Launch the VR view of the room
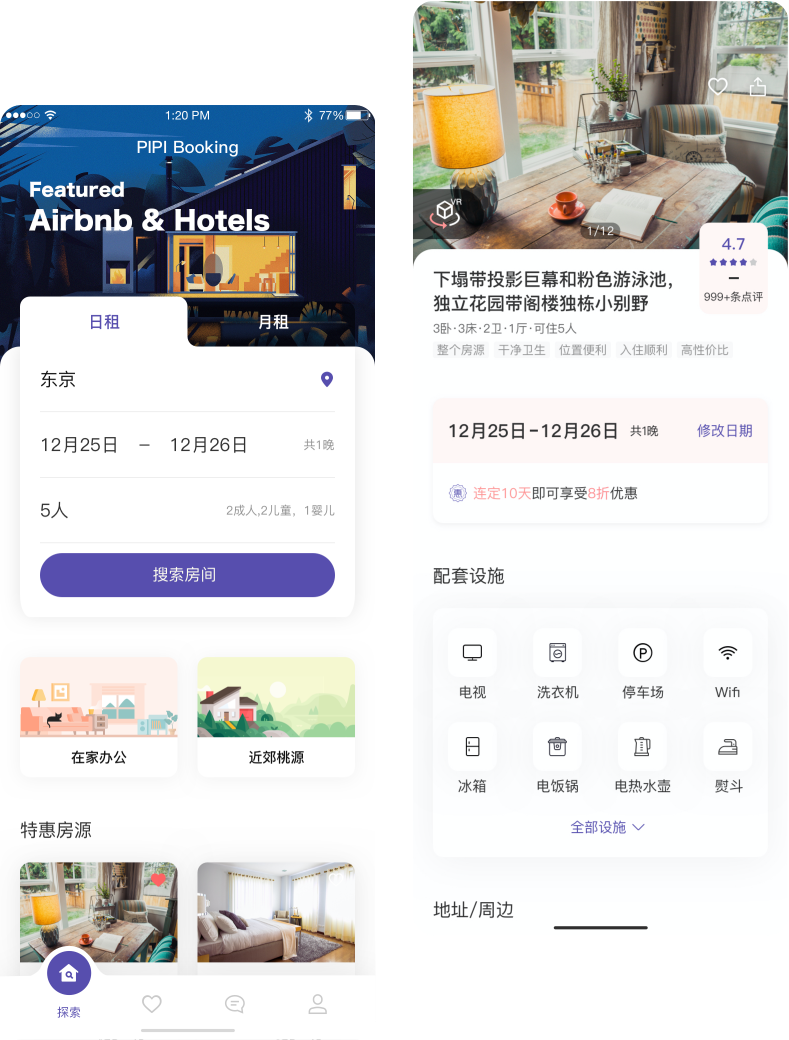 (446, 212)
